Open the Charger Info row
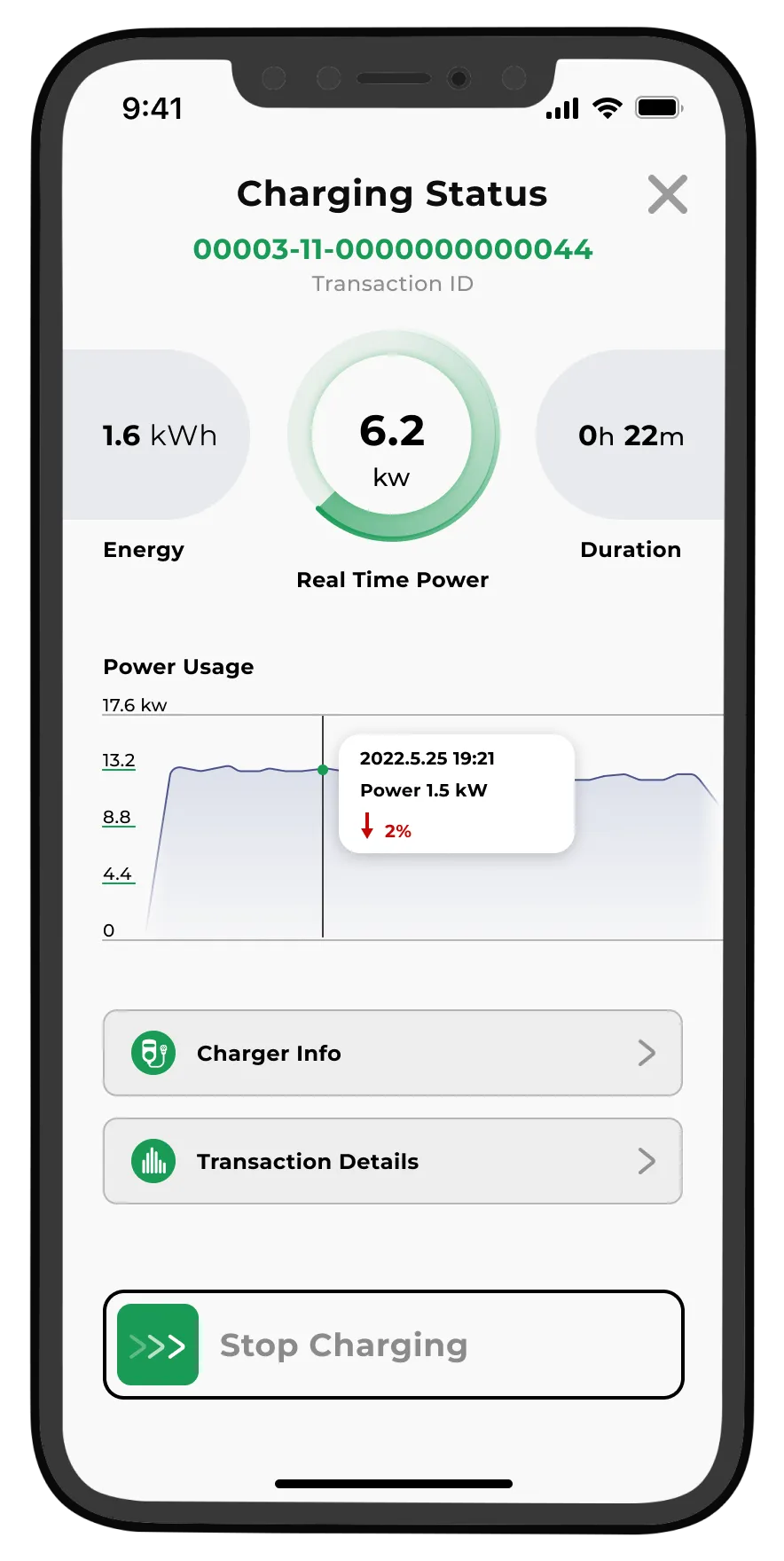Image resolution: width=784 pixels, height=1561 pixels. [x=392, y=1053]
